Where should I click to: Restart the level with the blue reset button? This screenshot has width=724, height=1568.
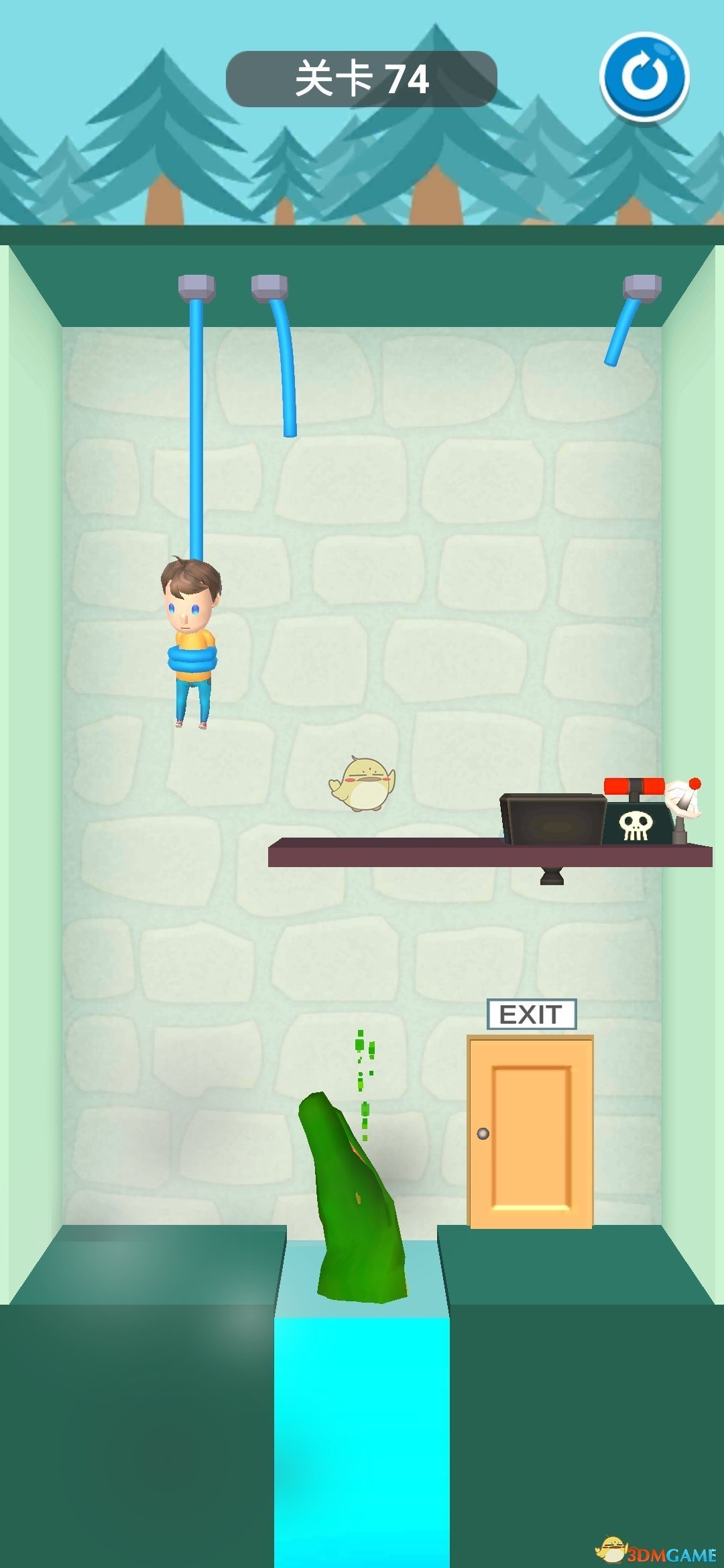click(x=644, y=76)
